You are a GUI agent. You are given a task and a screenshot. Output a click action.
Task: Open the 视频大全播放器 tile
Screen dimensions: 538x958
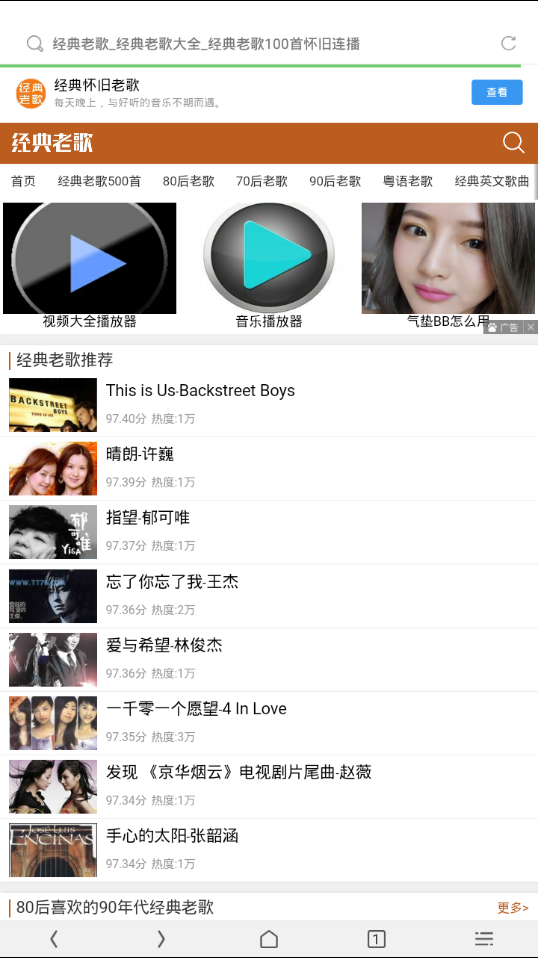coord(90,266)
